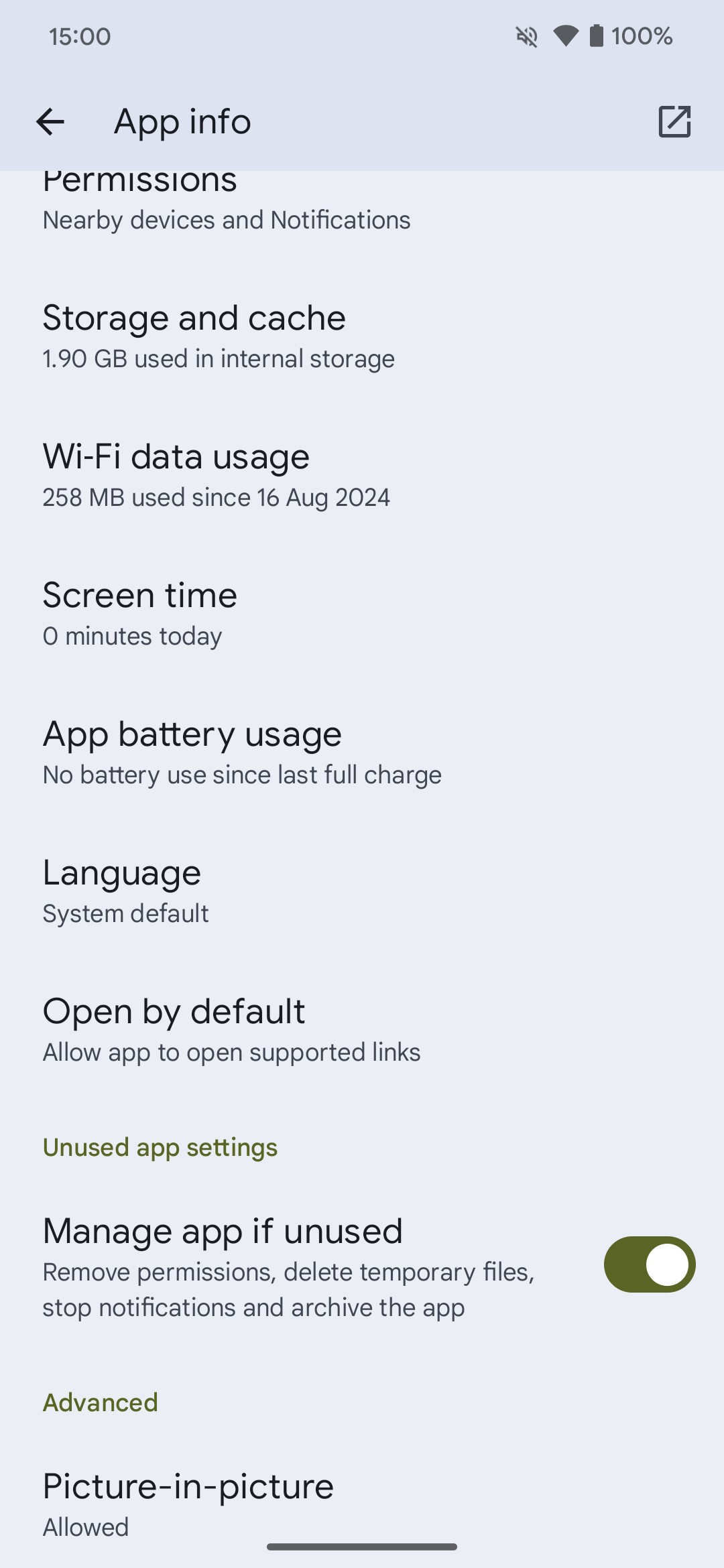The width and height of the screenshot is (724, 1568).
Task: View Wi-Fi data usage
Action: (x=362, y=476)
